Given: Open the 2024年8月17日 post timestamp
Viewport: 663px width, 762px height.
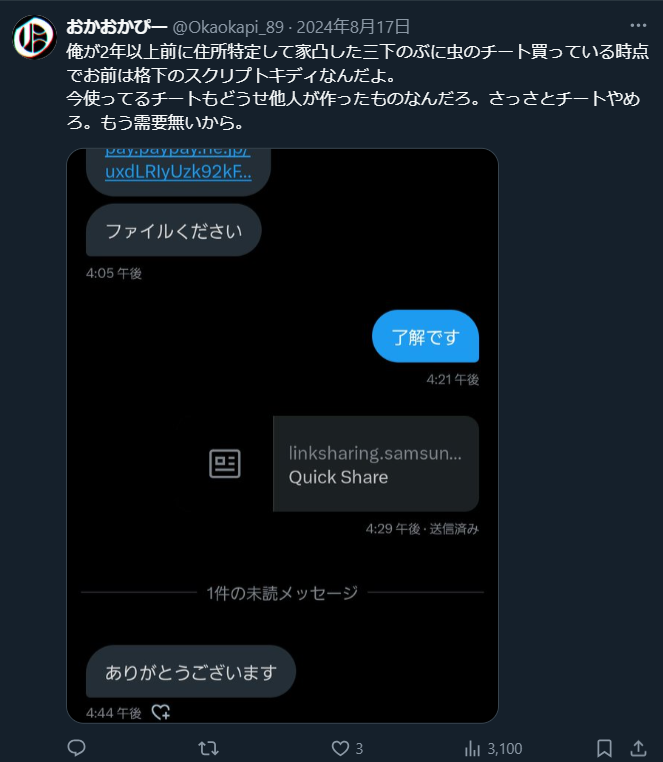Looking at the screenshot, I should click(353, 27).
